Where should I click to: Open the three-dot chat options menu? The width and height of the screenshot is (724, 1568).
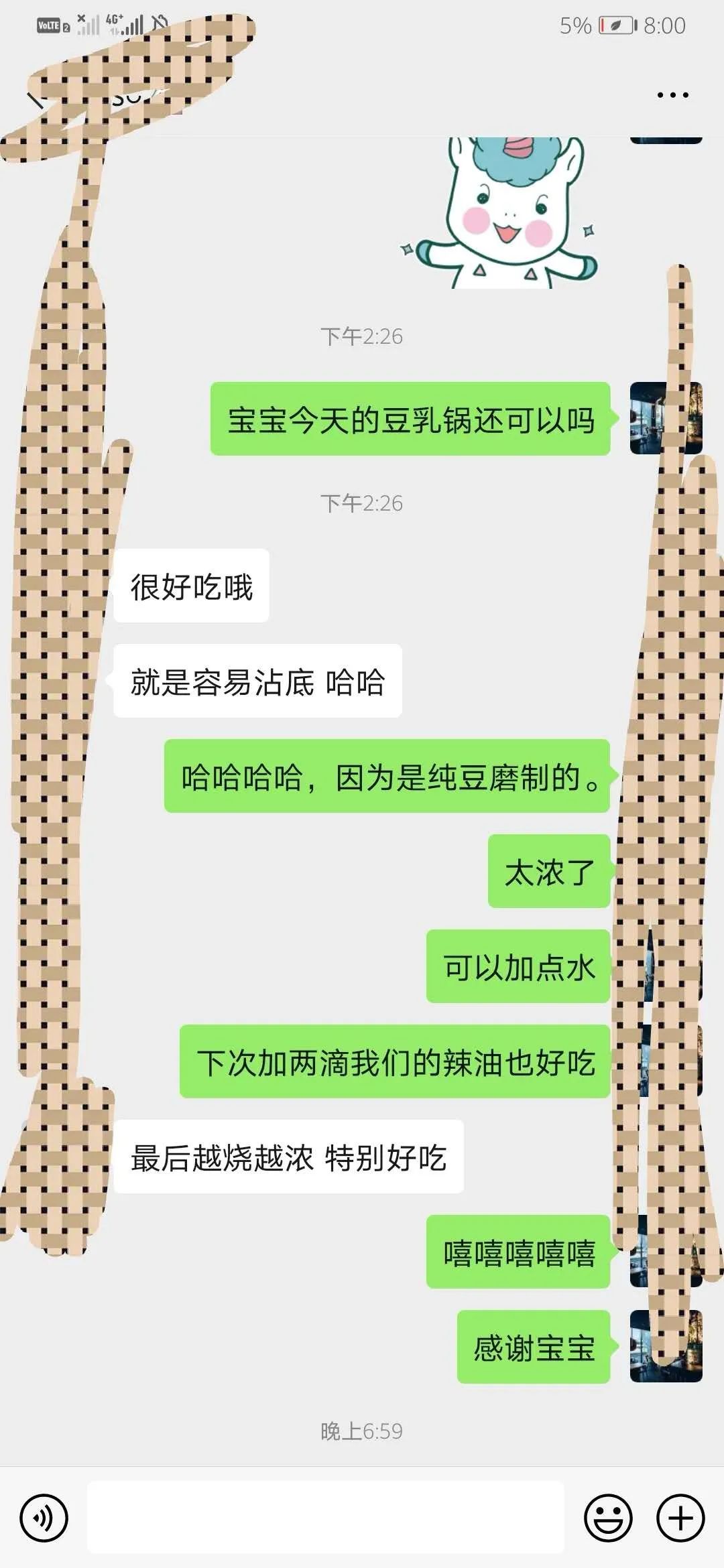[672, 95]
